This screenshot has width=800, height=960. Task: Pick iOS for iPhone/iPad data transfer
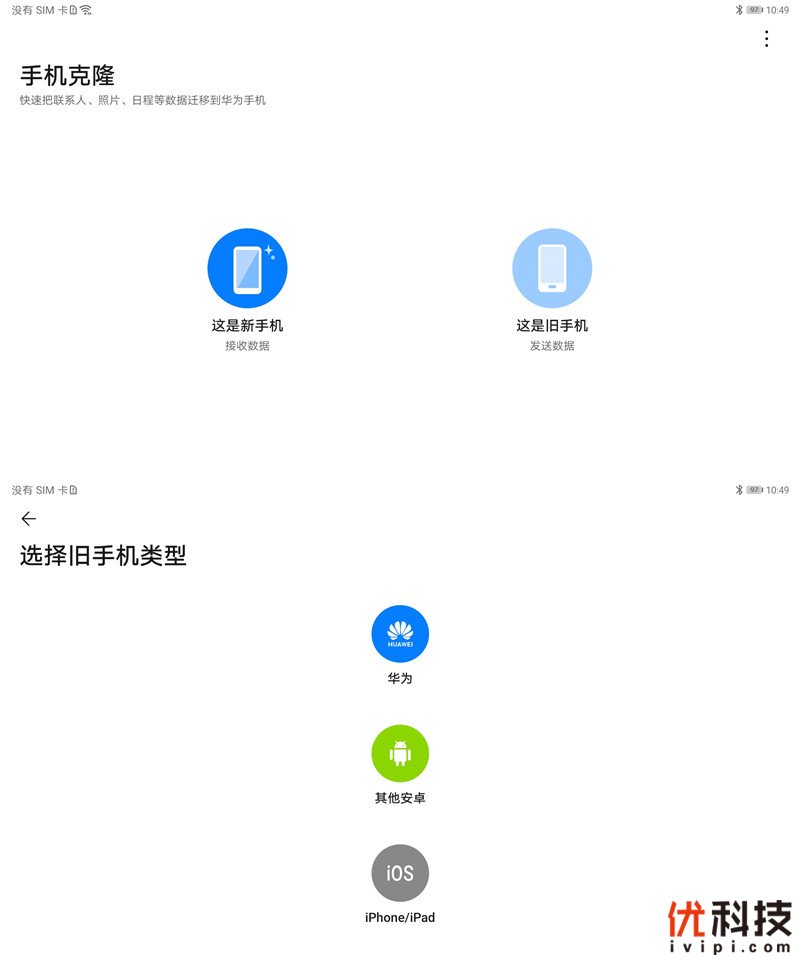[400, 873]
